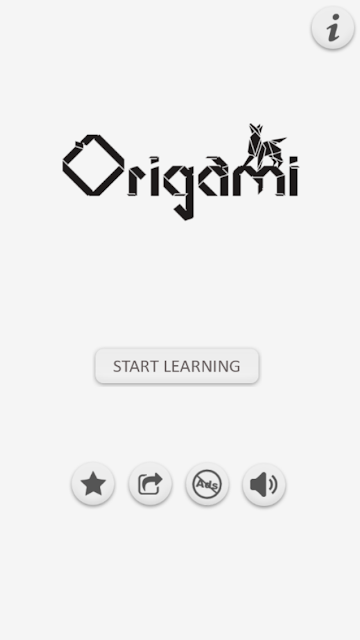Rate the app with the star icon
Screen dimensions: 360x640
tap(93, 484)
